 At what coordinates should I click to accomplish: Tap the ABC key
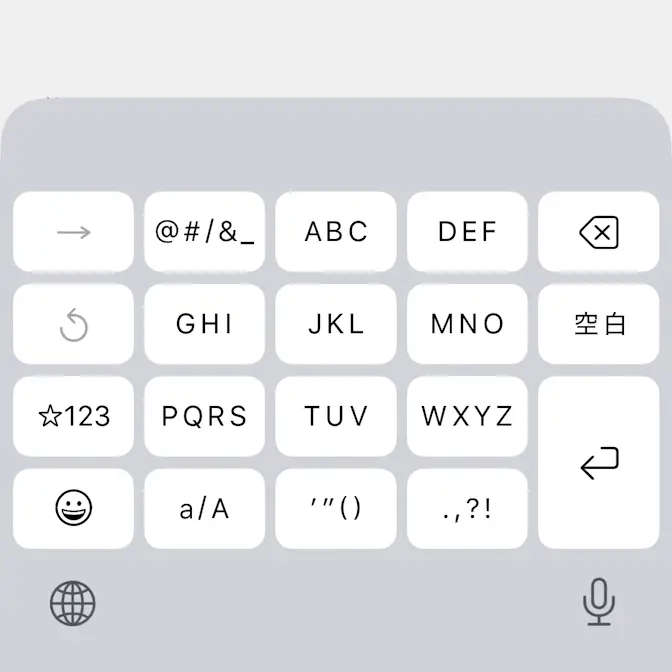(336, 232)
